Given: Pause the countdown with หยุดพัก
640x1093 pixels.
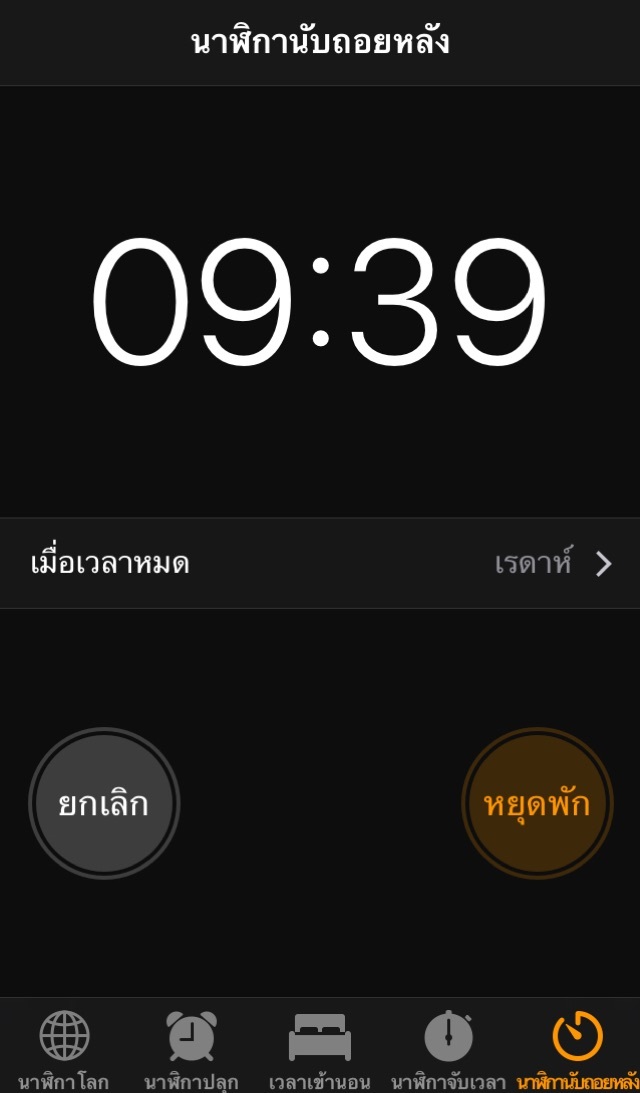Looking at the screenshot, I should tap(537, 803).
